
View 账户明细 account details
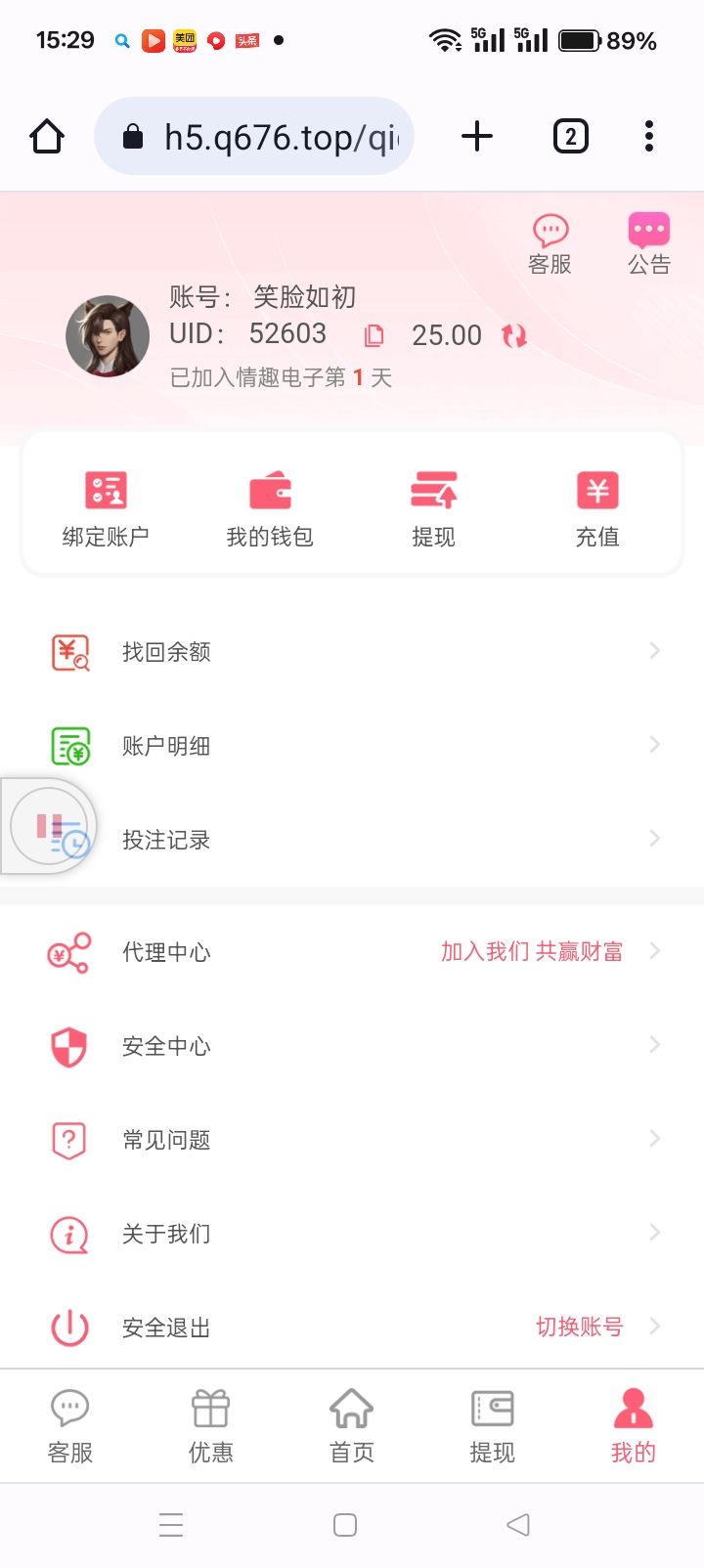tap(352, 746)
